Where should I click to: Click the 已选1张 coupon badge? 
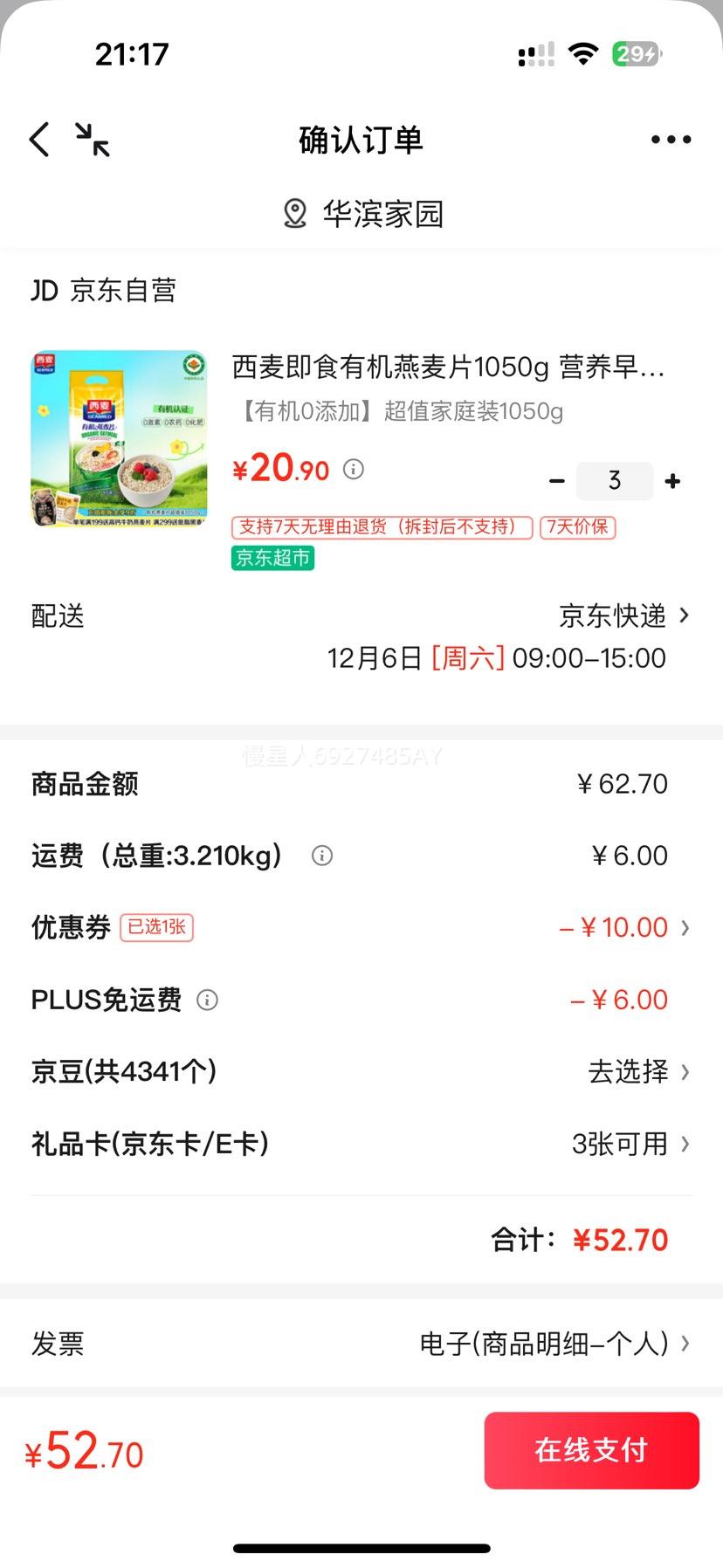pyautogui.click(x=155, y=928)
